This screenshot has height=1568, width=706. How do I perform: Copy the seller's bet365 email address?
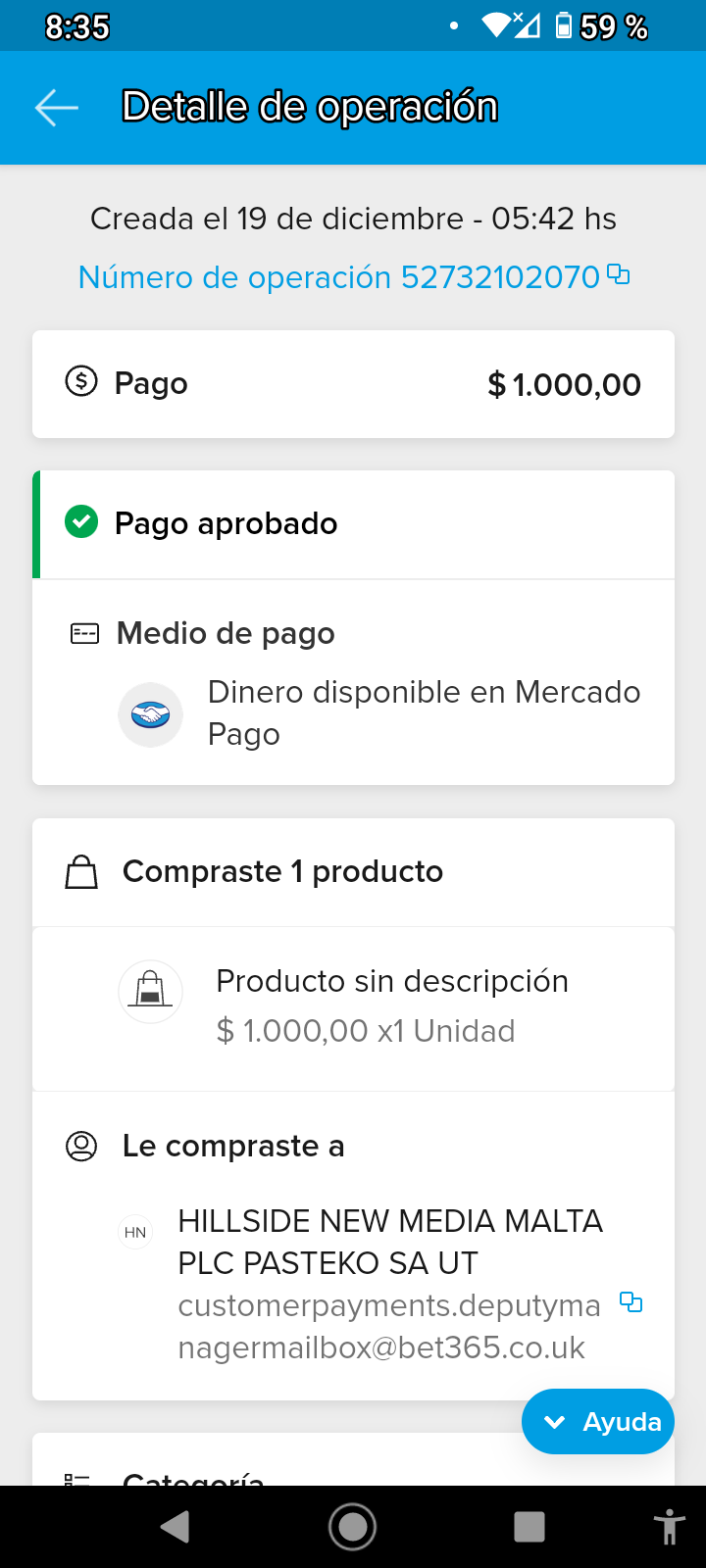631,1302
